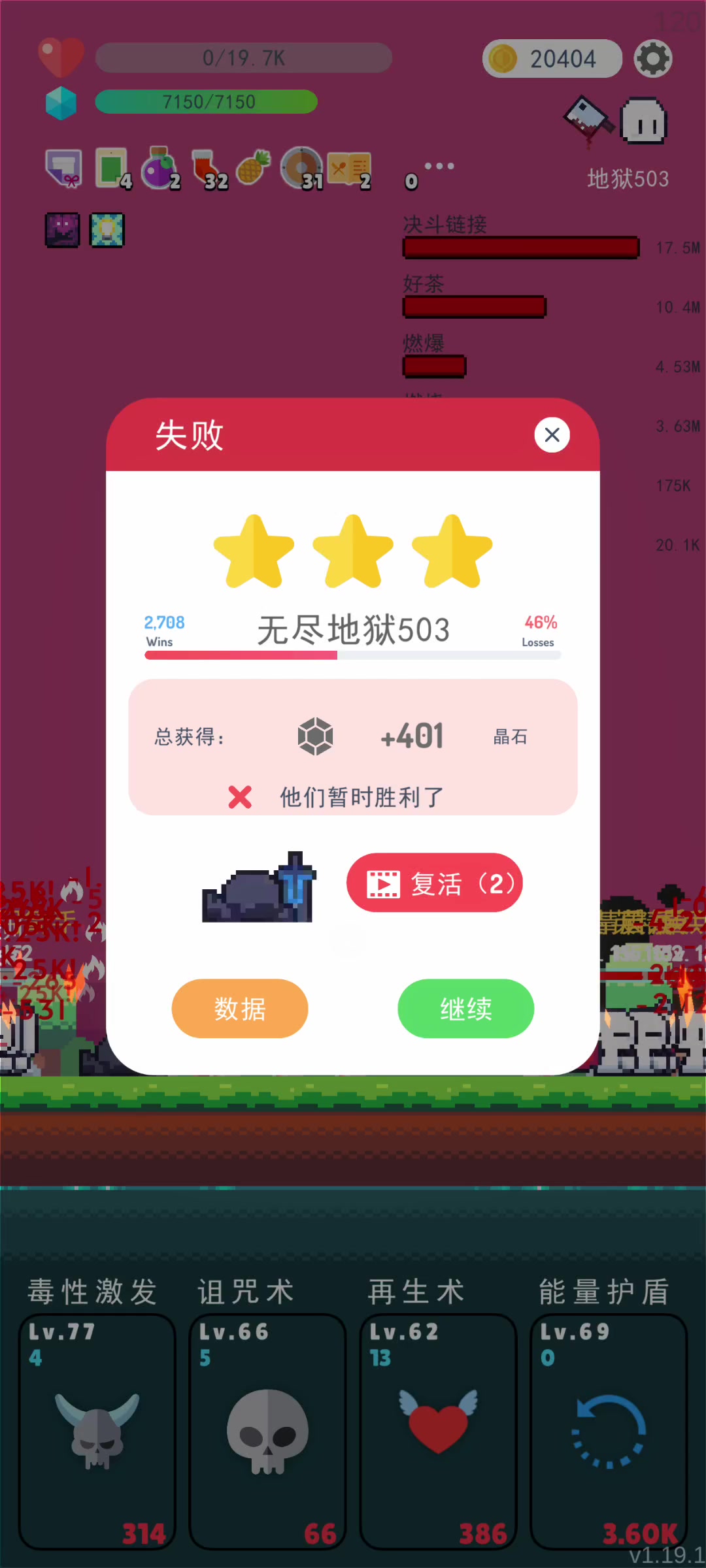Open the settings gear icon

(653, 59)
